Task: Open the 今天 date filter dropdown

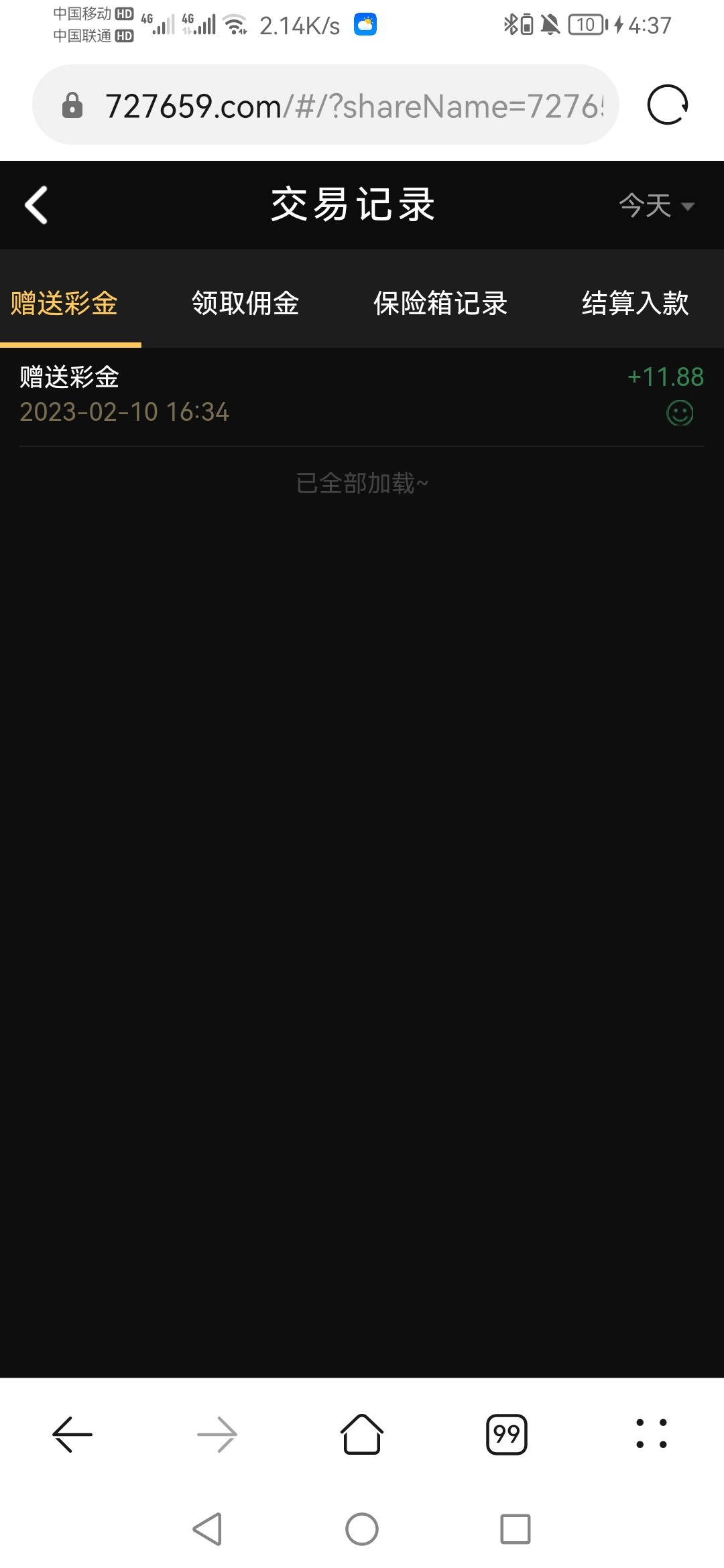Action: [x=656, y=205]
